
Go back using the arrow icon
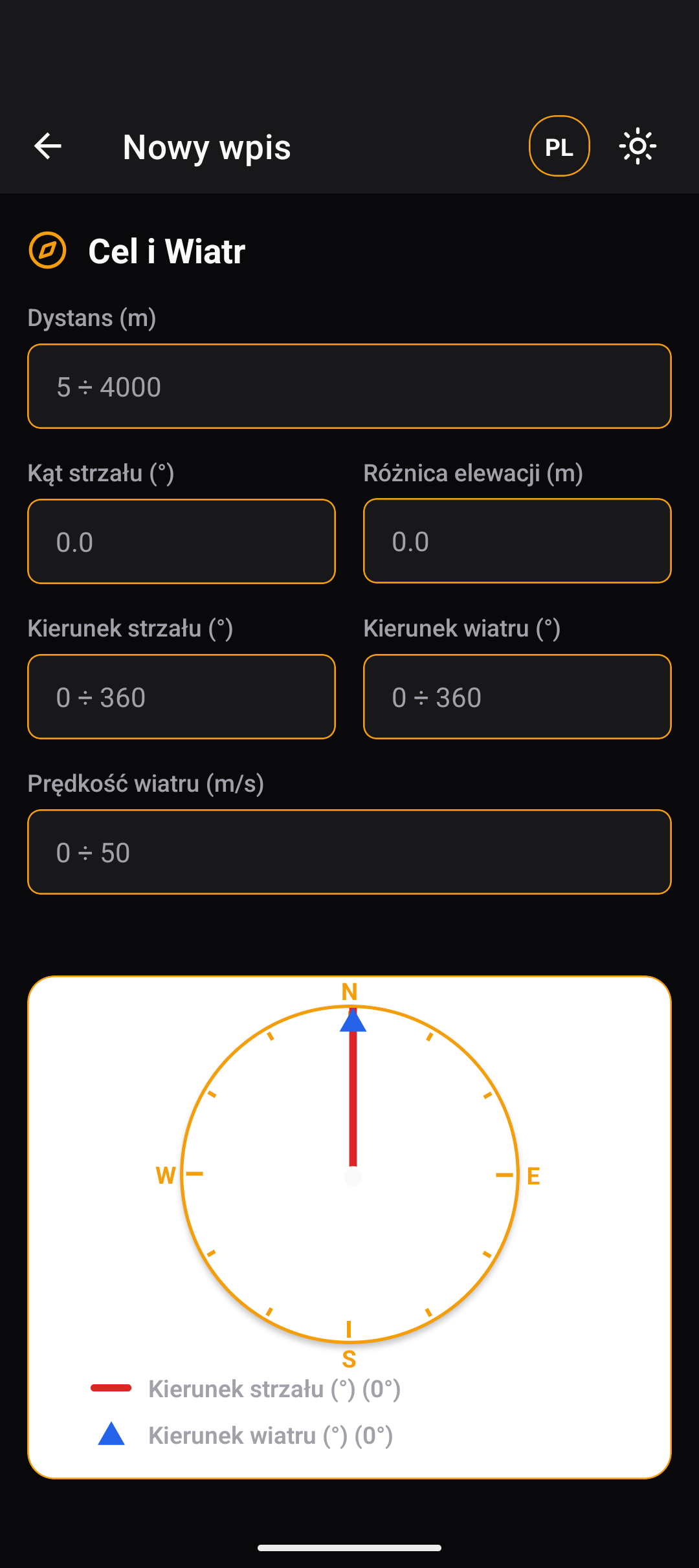pos(48,146)
